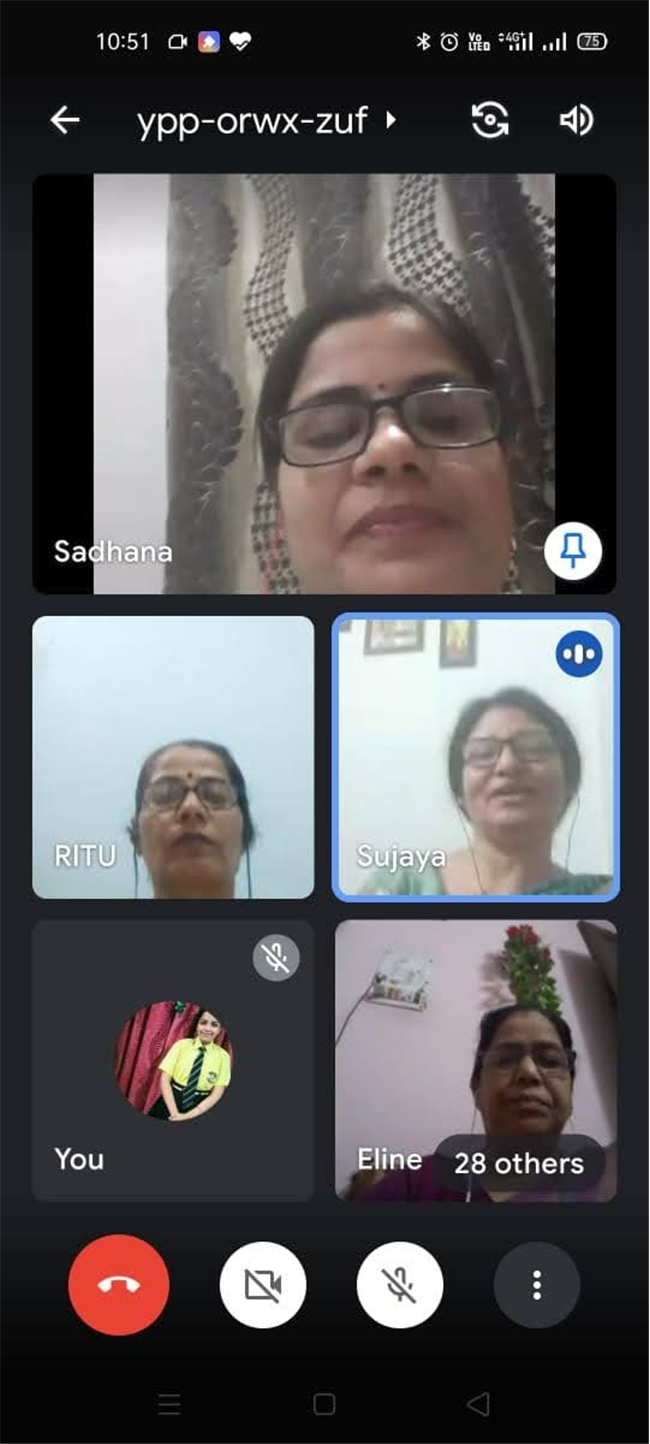Open Sadhana's video tile
This screenshot has width=650, height=1444.
(324, 384)
